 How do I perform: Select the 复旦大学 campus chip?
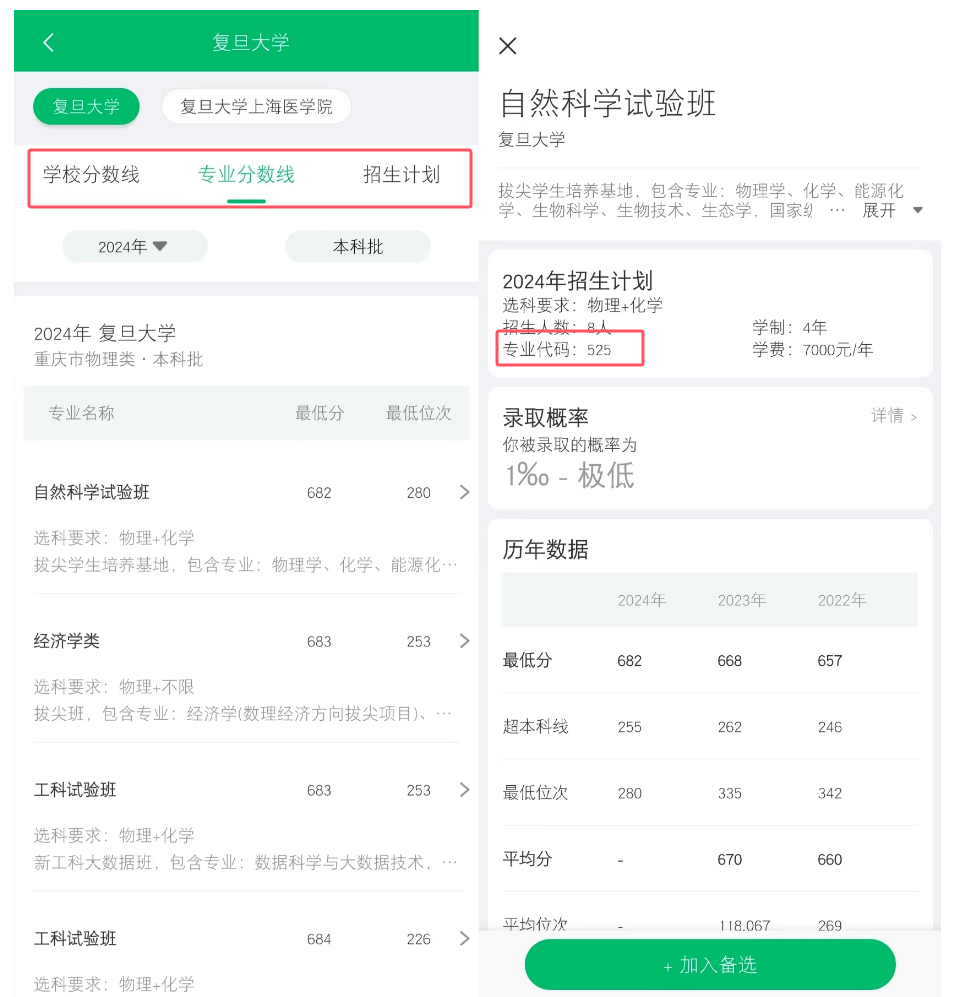86,106
